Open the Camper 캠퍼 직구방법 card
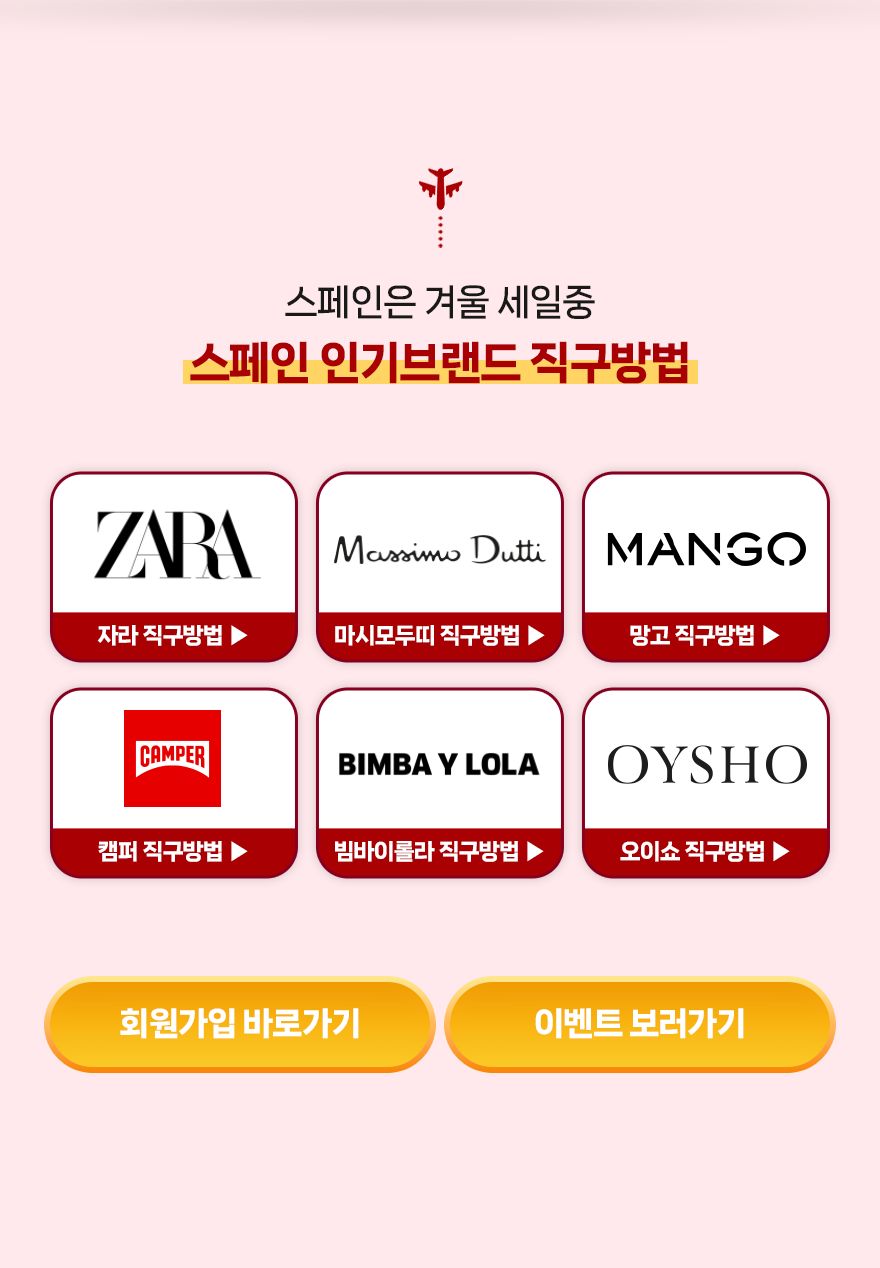 pyautogui.click(x=174, y=783)
